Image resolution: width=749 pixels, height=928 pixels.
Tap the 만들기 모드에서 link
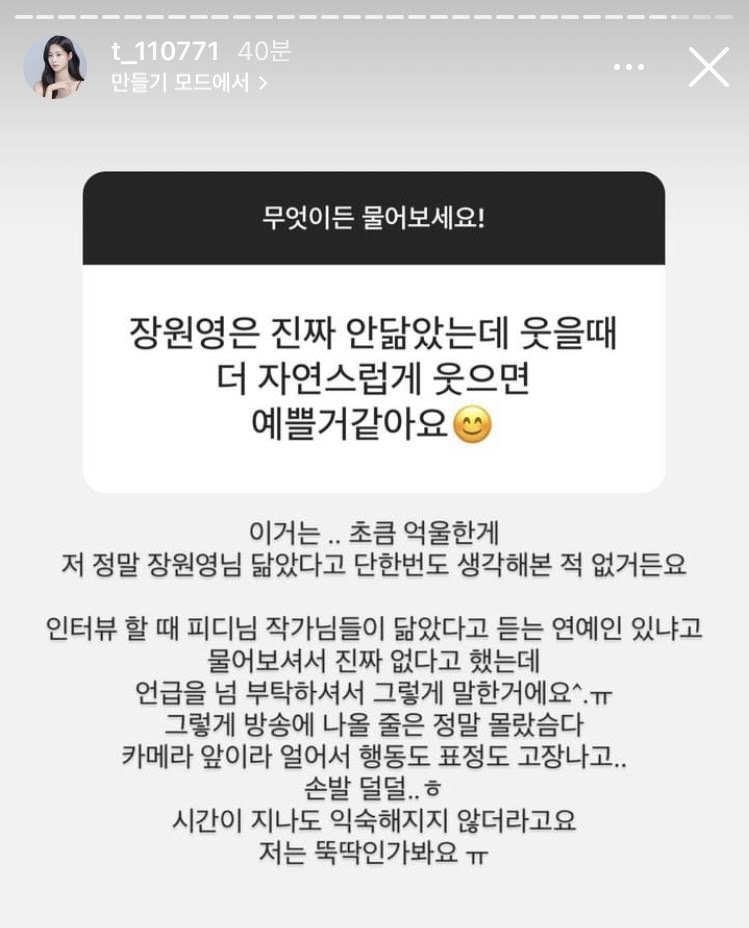click(188, 83)
